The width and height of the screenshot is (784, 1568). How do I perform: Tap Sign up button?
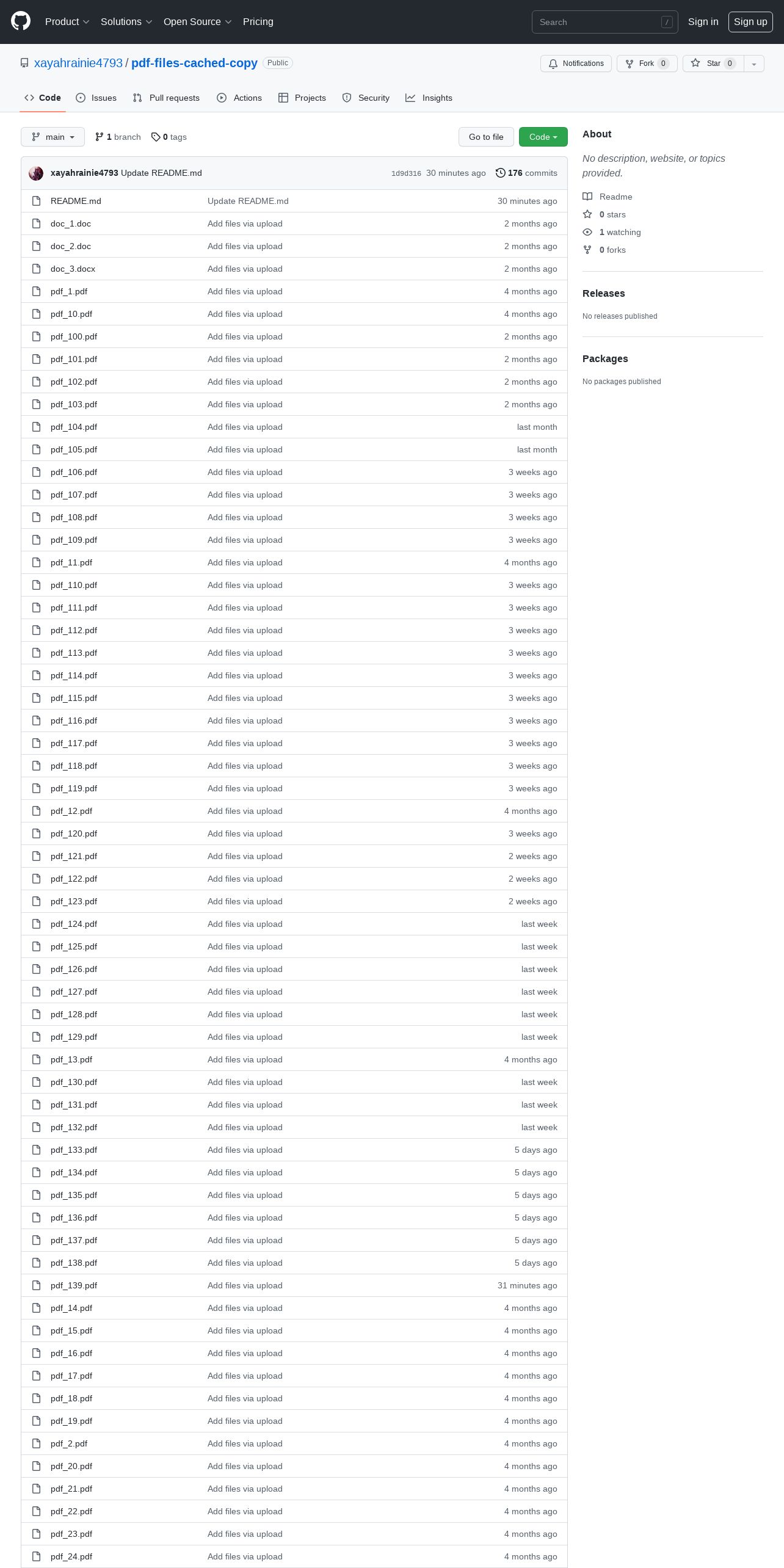point(750,21)
